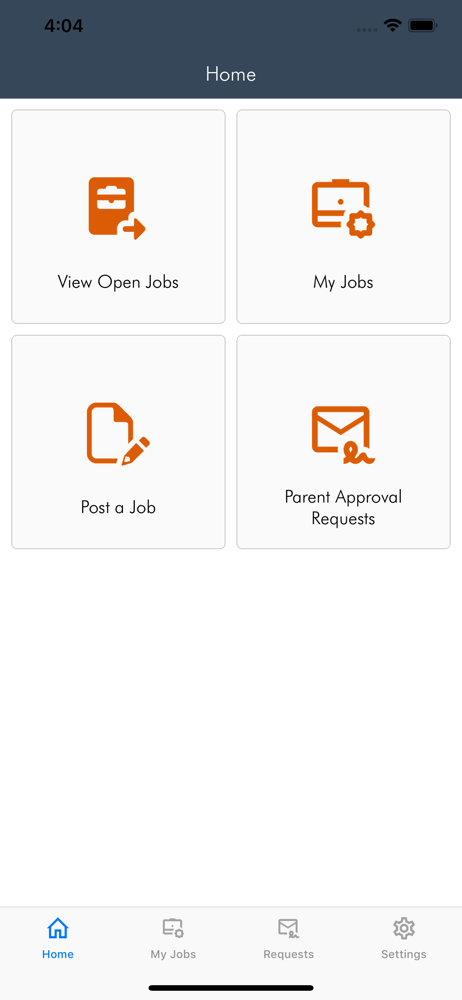Image resolution: width=462 pixels, height=1000 pixels.
Task: Switch to the My Jobs tab
Action: tap(173, 938)
